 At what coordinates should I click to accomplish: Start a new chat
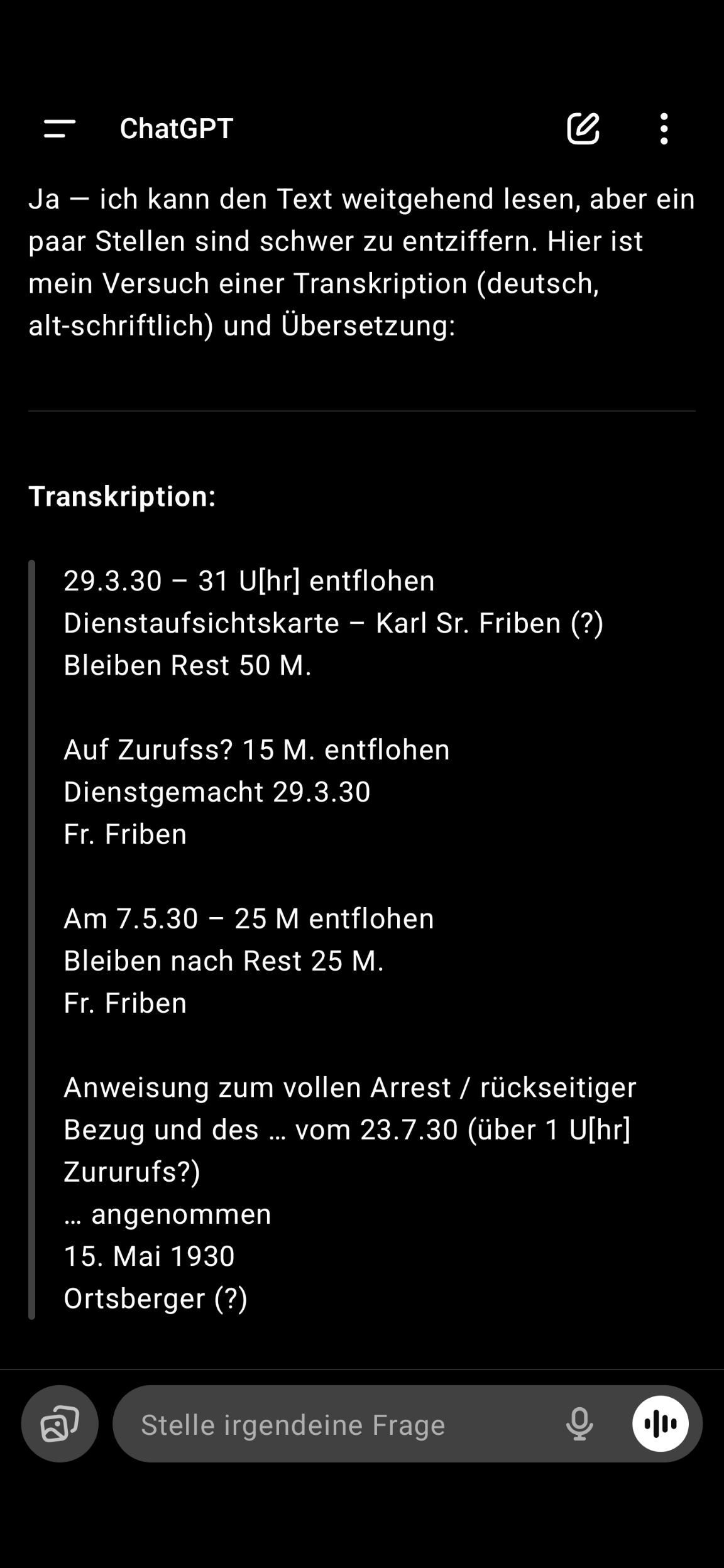583,129
